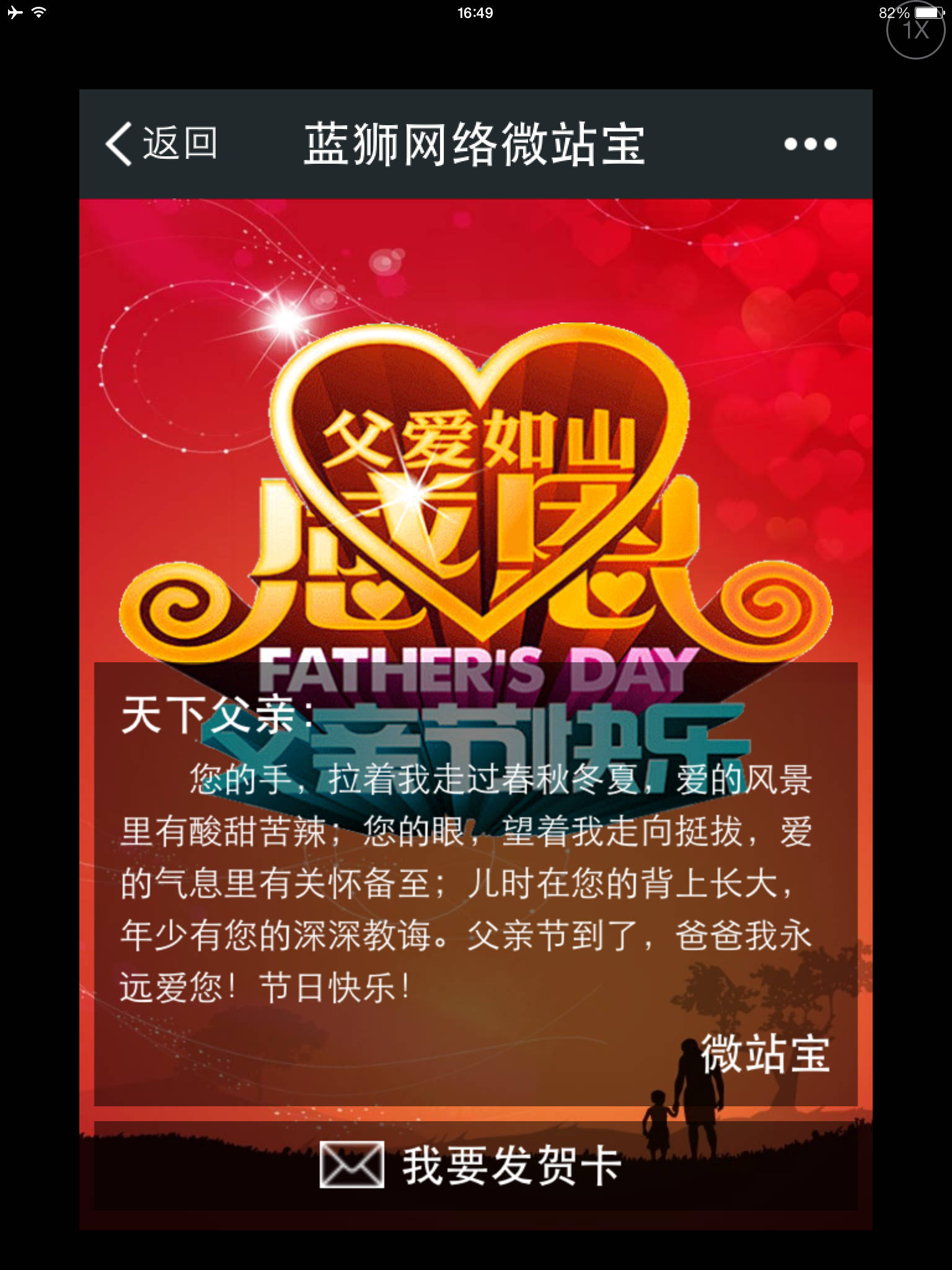This screenshot has height=1270, width=952.
Task: Toggle the 1X scale button
Action: (916, 31)
